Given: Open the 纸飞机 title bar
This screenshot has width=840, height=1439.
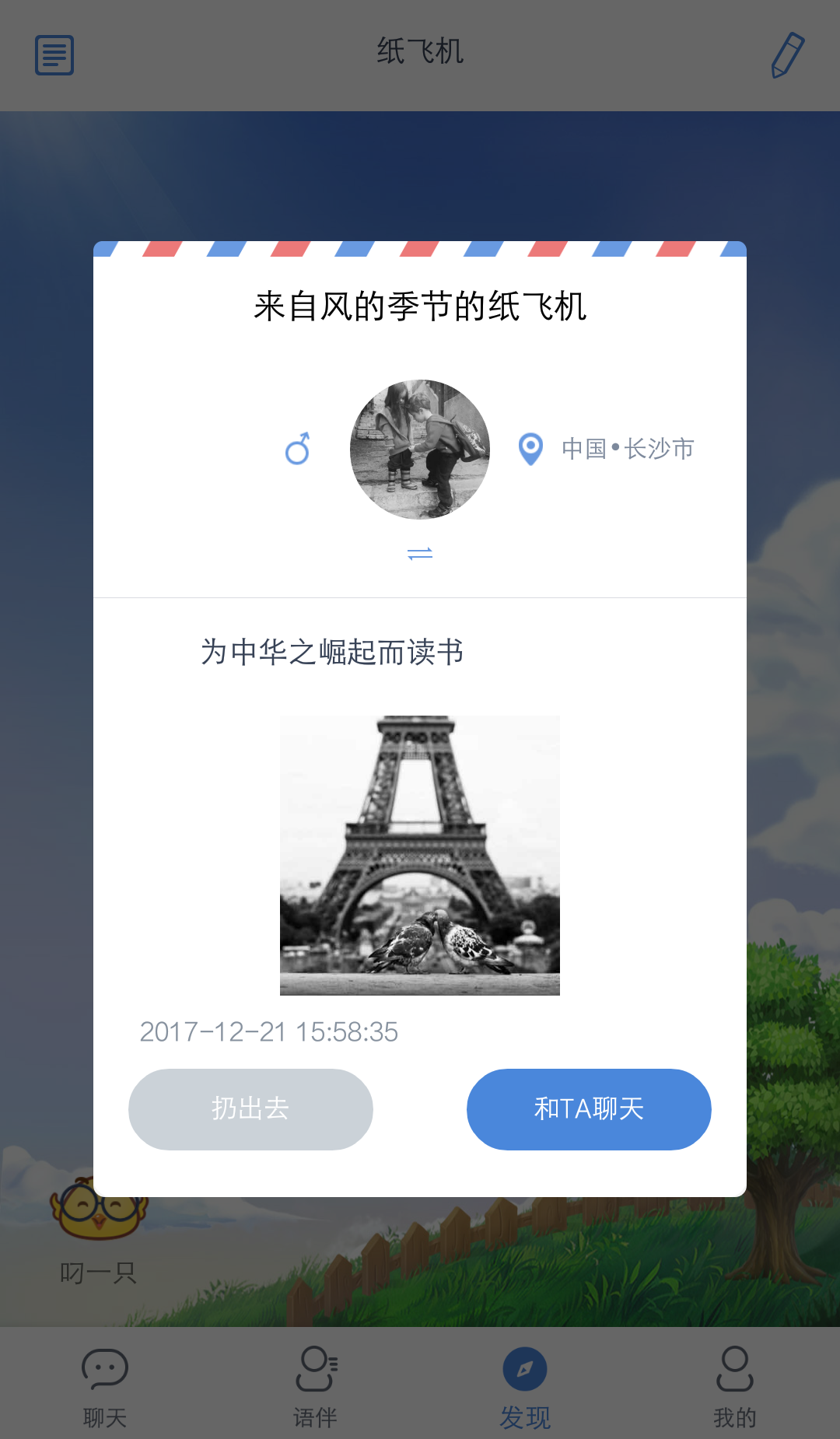Looking at the screenshot, I should click(420, 53).
